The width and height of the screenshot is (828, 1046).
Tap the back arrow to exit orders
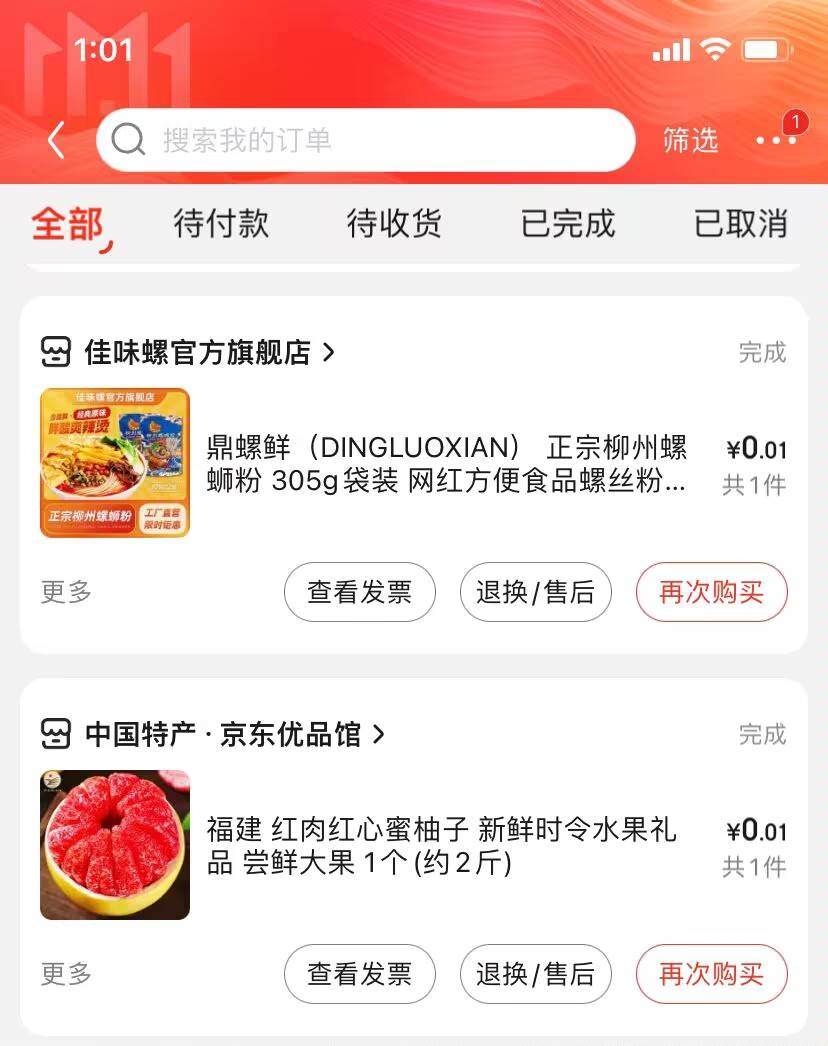coord(55,140)
